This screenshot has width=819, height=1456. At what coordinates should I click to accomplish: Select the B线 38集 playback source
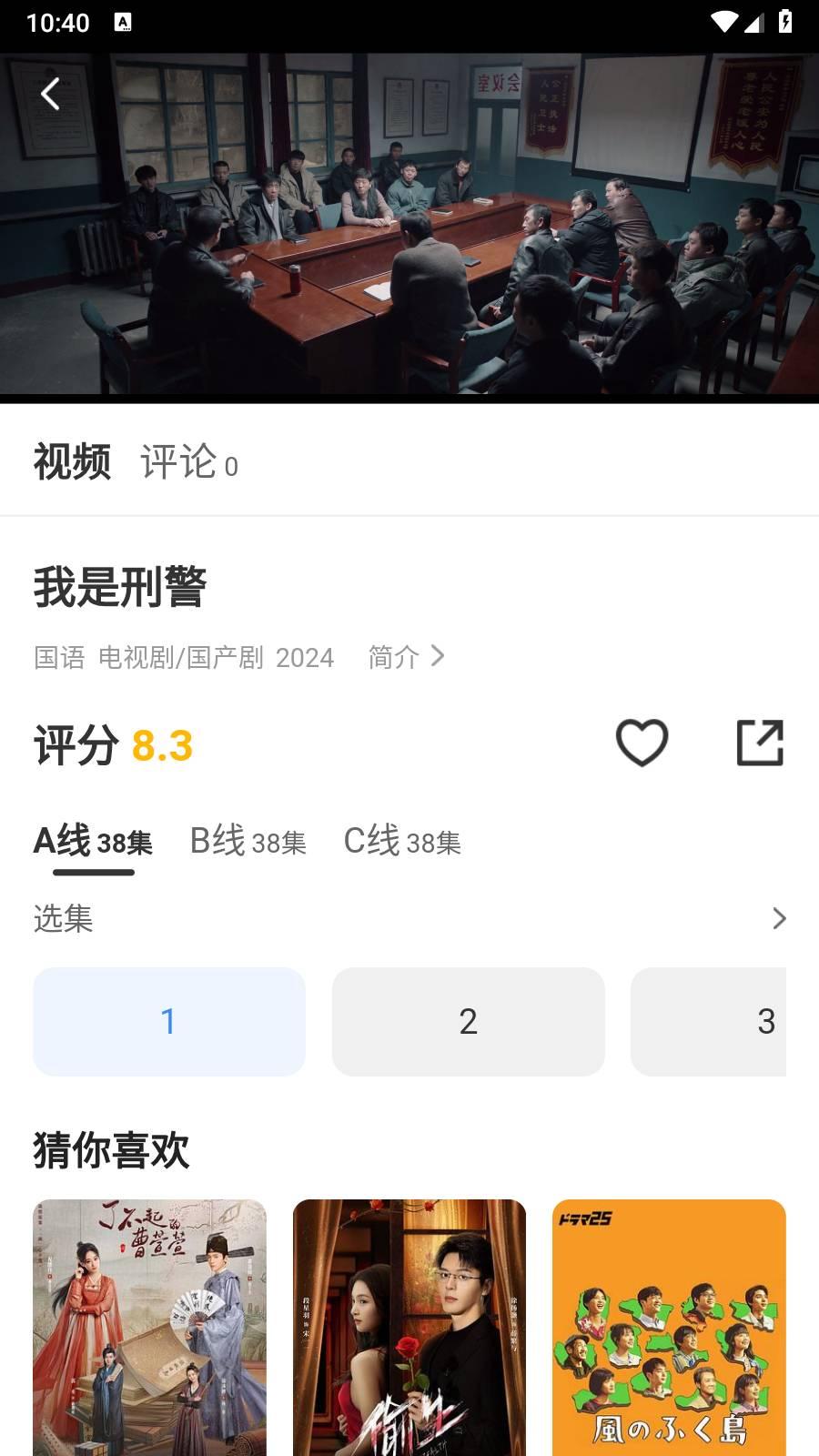coord(248,842)
